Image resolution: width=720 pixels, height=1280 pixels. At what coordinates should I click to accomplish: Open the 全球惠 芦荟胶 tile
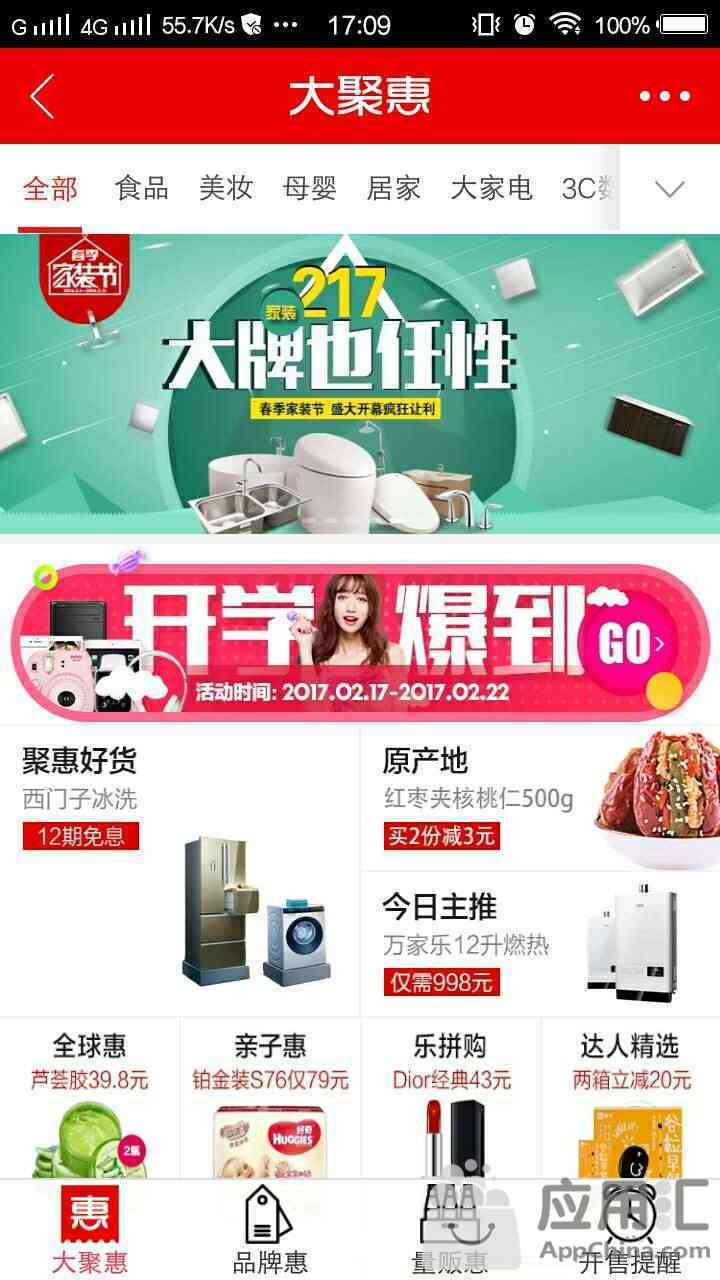tap(90, 1098)
